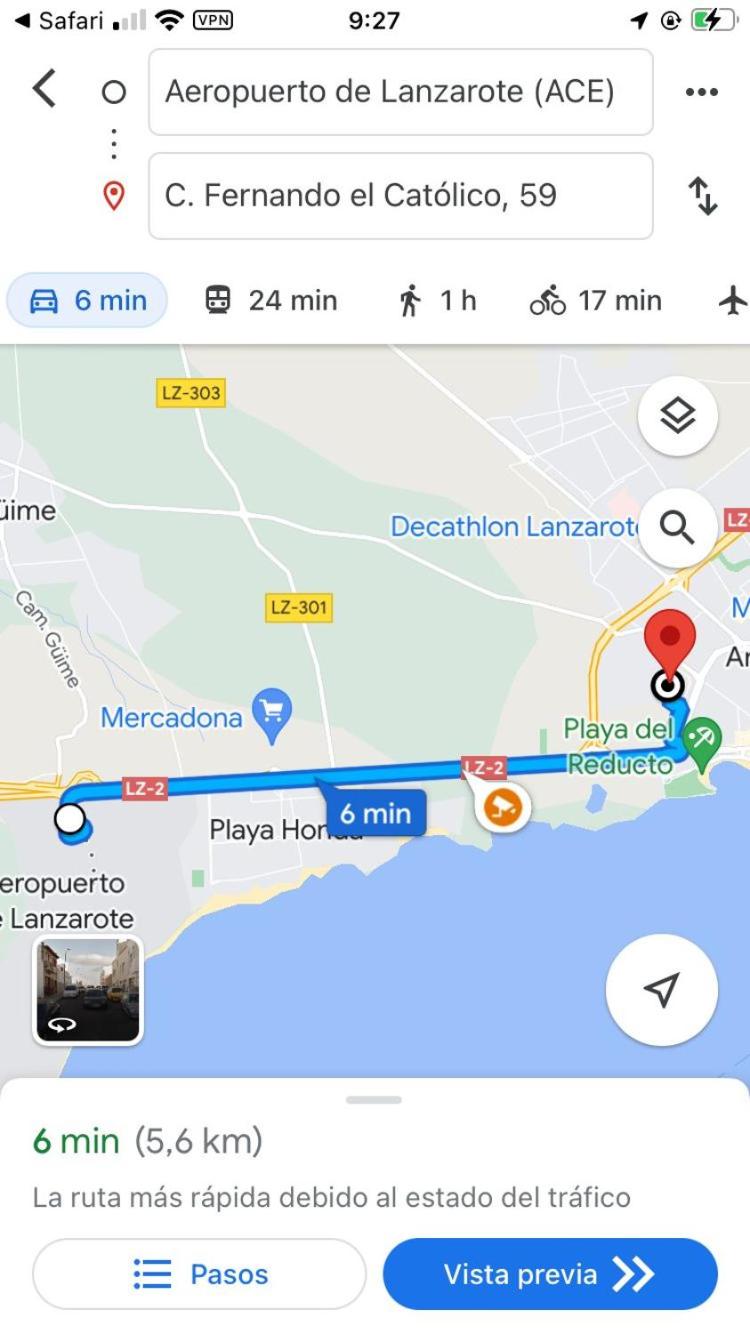Open the three-dot overflow menu
This screenshot has height=1334, width=750.
(702, 92)
